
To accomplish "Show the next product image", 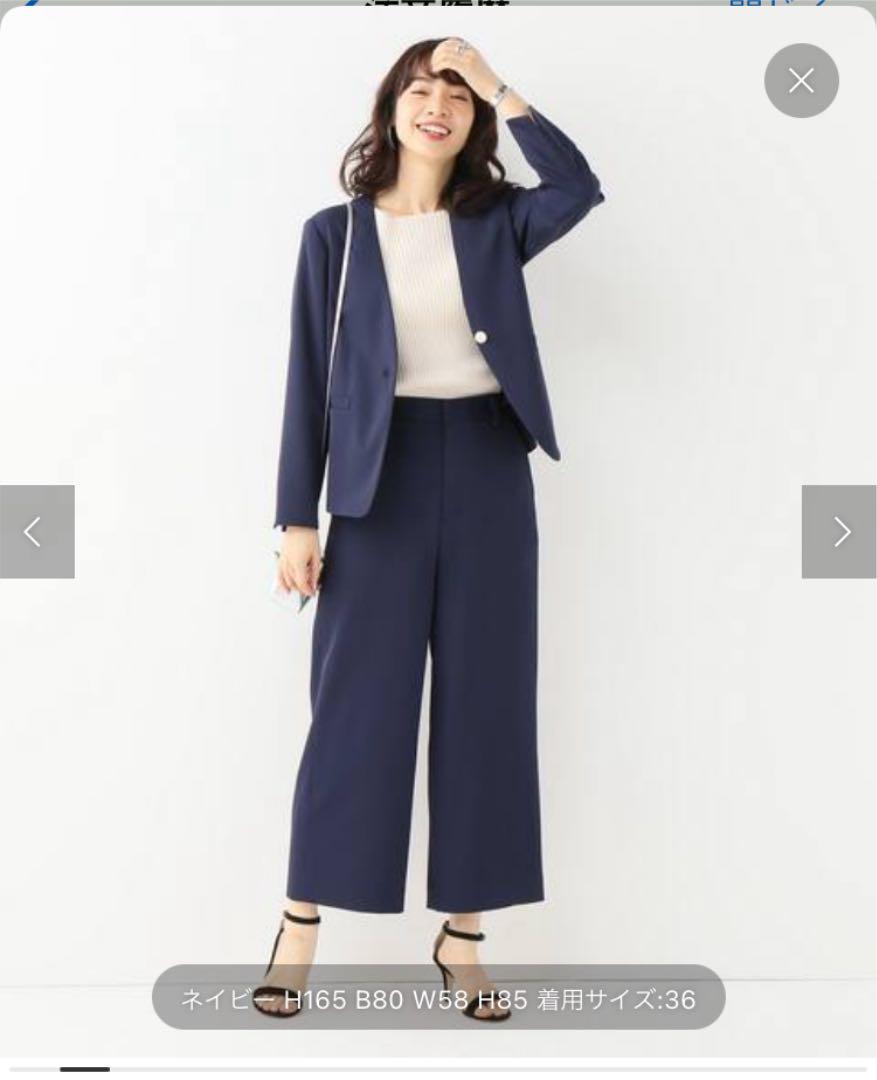I will pyautogui.click(x=840, y=532).
